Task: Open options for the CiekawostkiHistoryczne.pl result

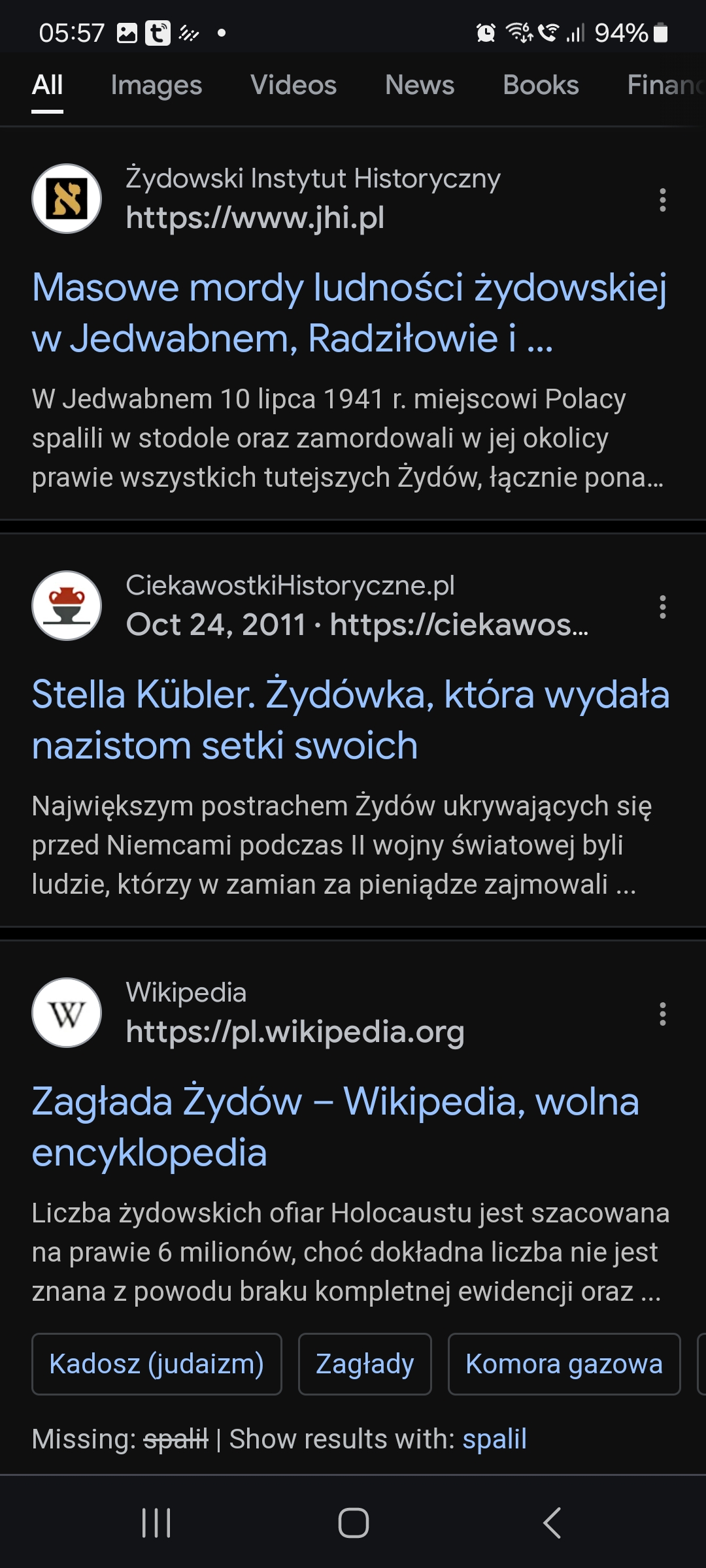Action: [662, 607]
